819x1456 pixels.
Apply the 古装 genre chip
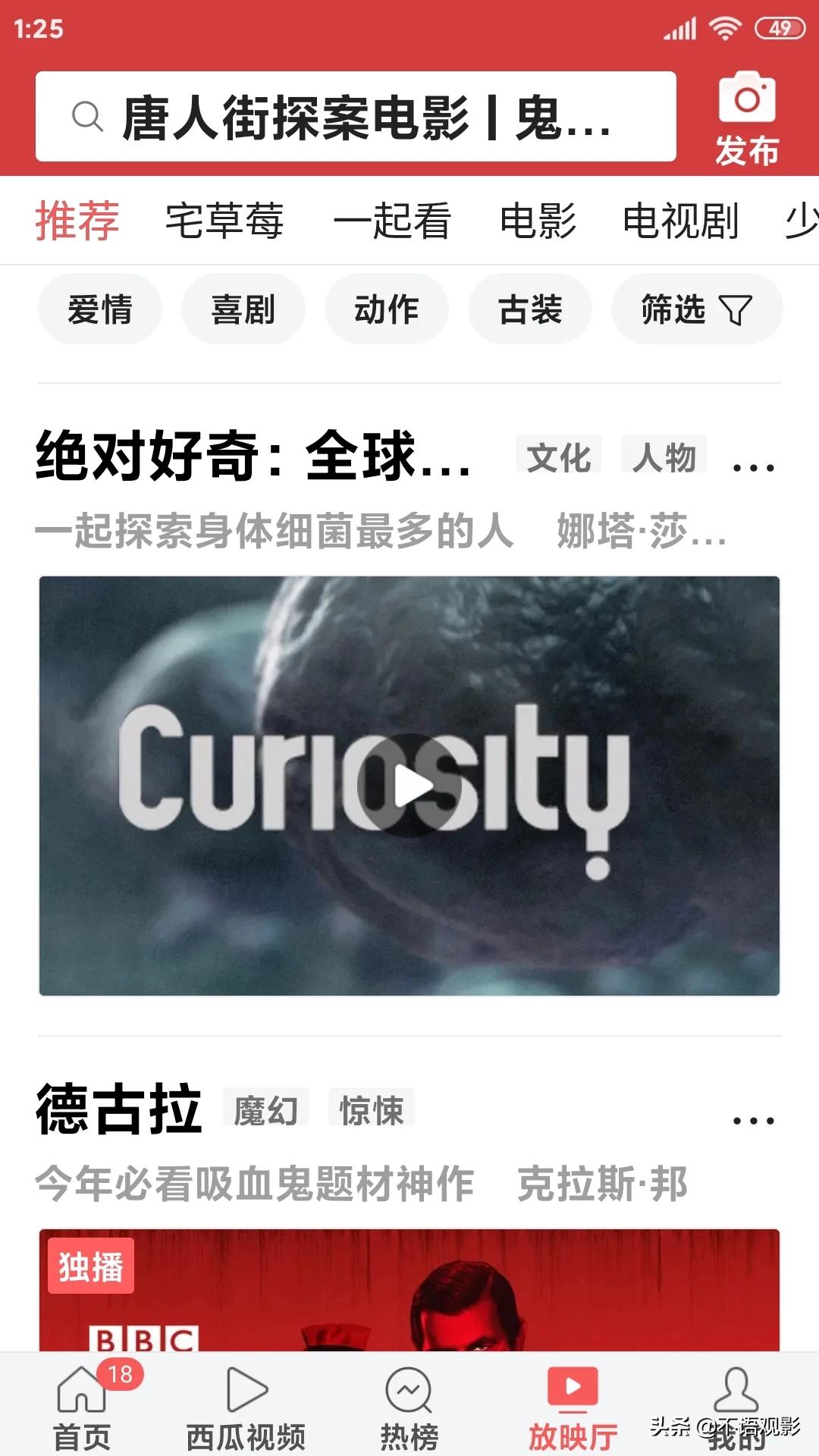pos(529,309)
